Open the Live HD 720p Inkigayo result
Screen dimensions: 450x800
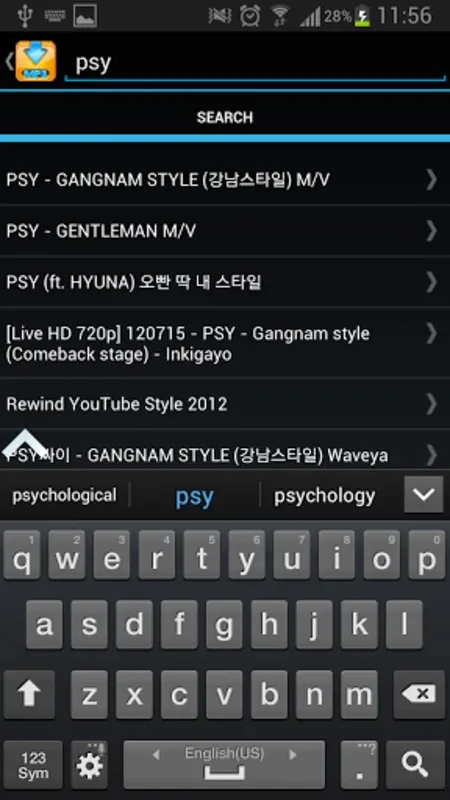pyautogui.click(x=225, y=343)
